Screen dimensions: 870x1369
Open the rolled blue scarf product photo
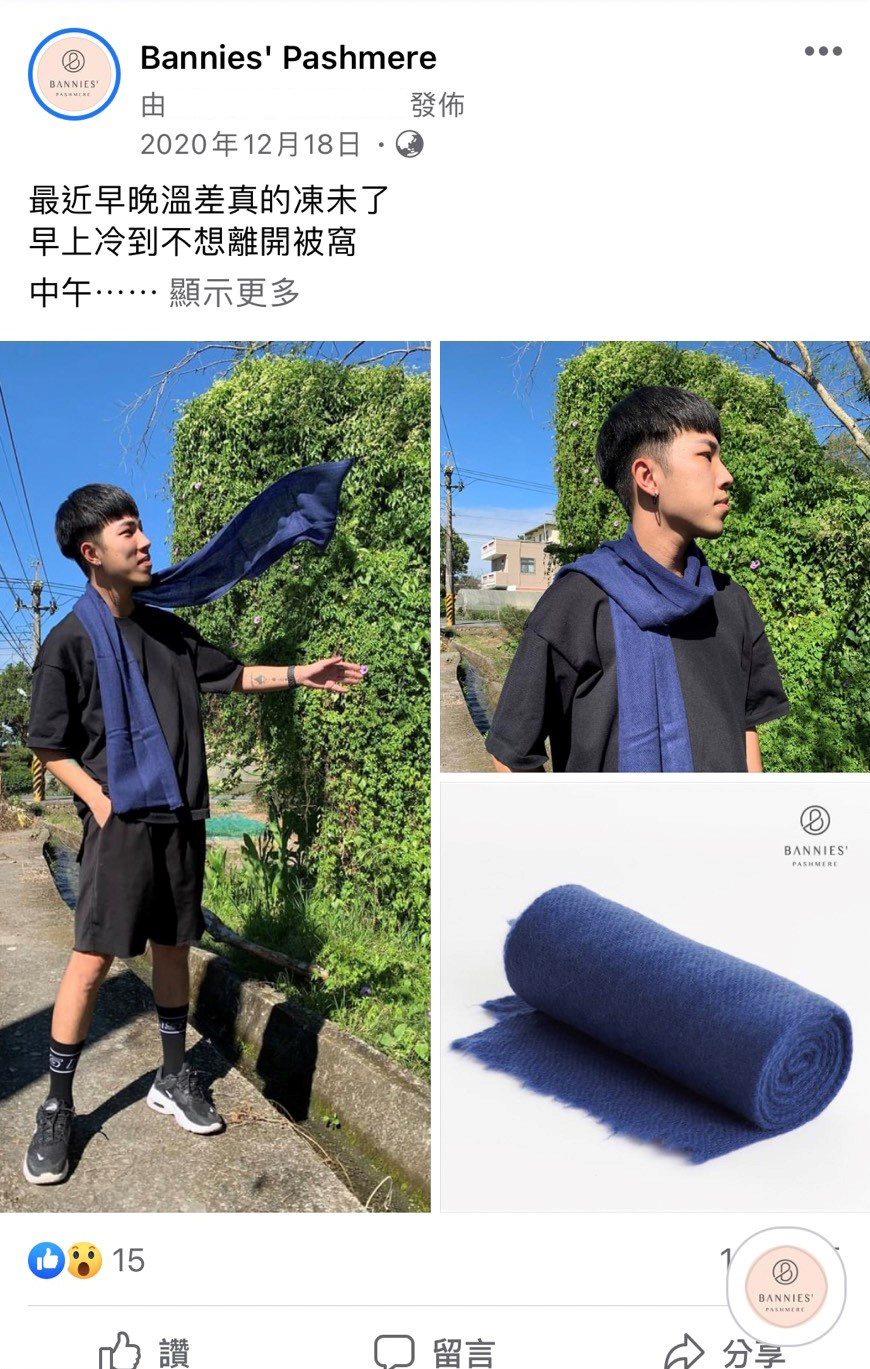coord(655,997)
